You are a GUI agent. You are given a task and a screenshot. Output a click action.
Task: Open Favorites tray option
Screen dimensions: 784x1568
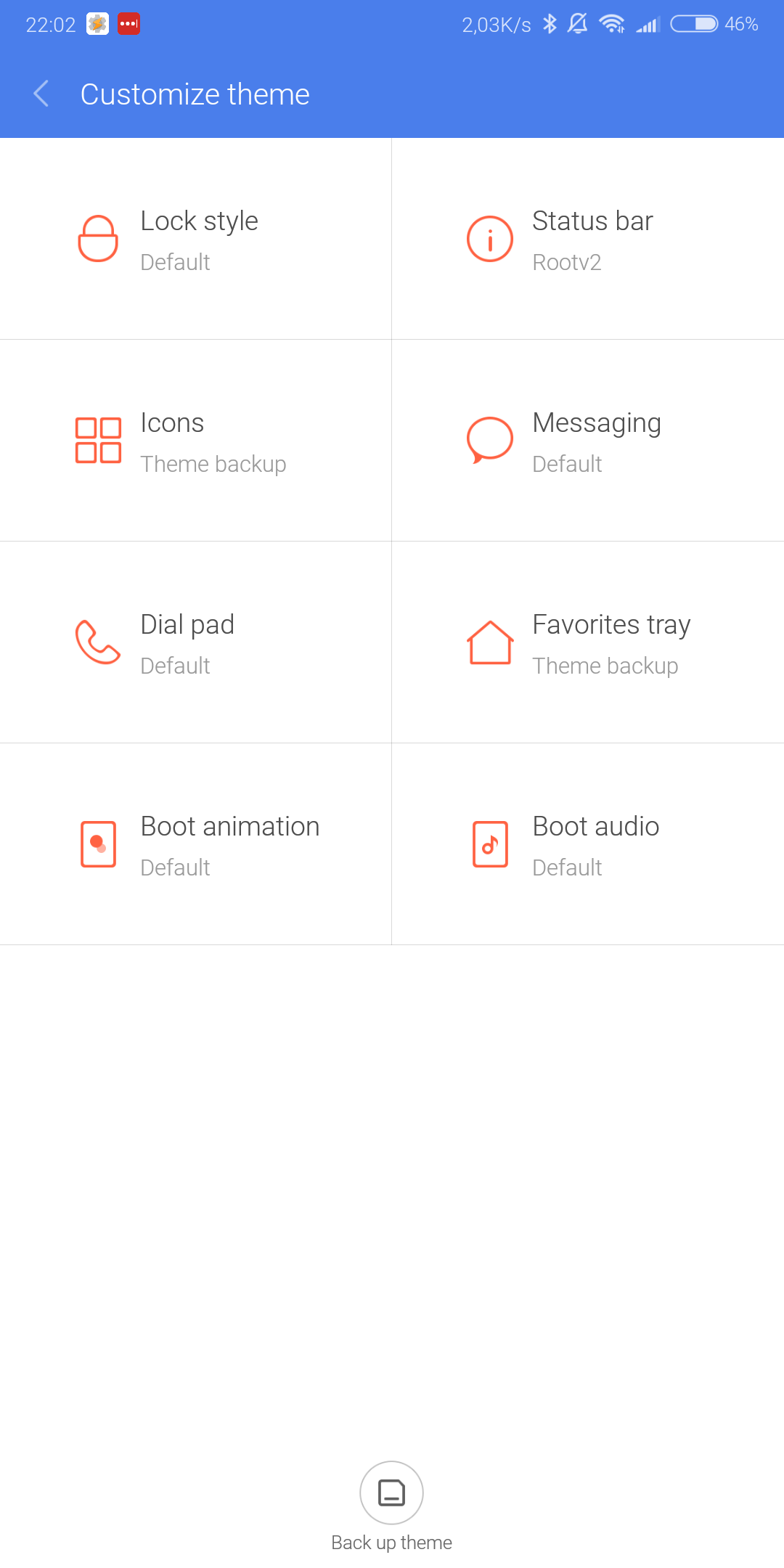(588, 642)
